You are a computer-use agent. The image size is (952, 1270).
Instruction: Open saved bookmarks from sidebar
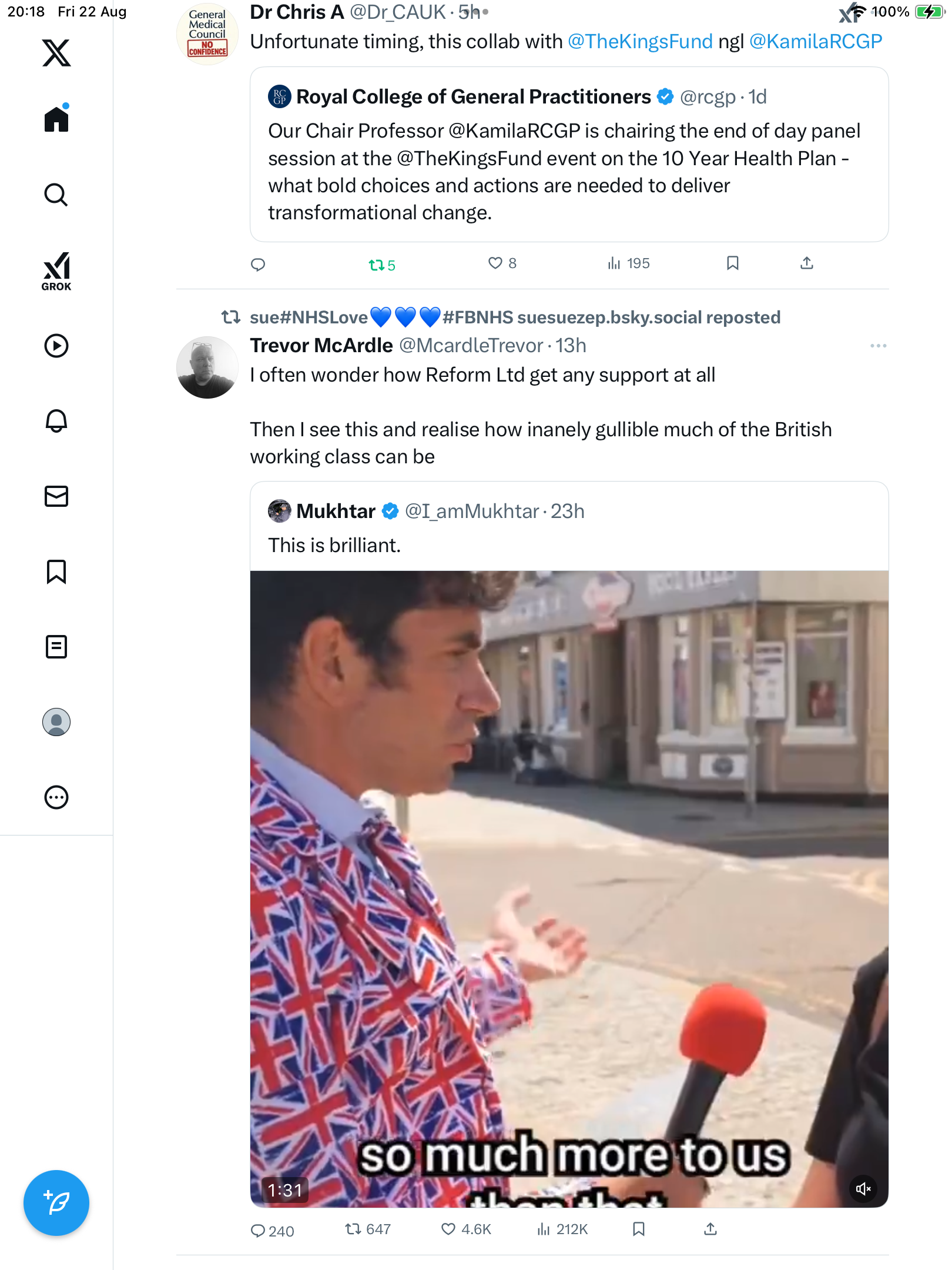56,571
